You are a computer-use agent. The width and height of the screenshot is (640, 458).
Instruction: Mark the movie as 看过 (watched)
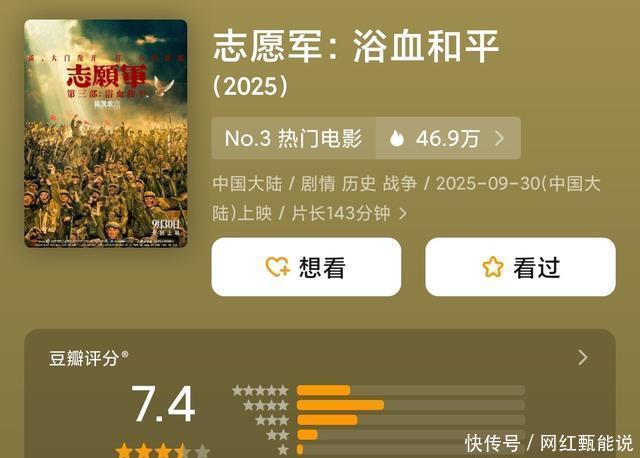[x=520, y=267]
